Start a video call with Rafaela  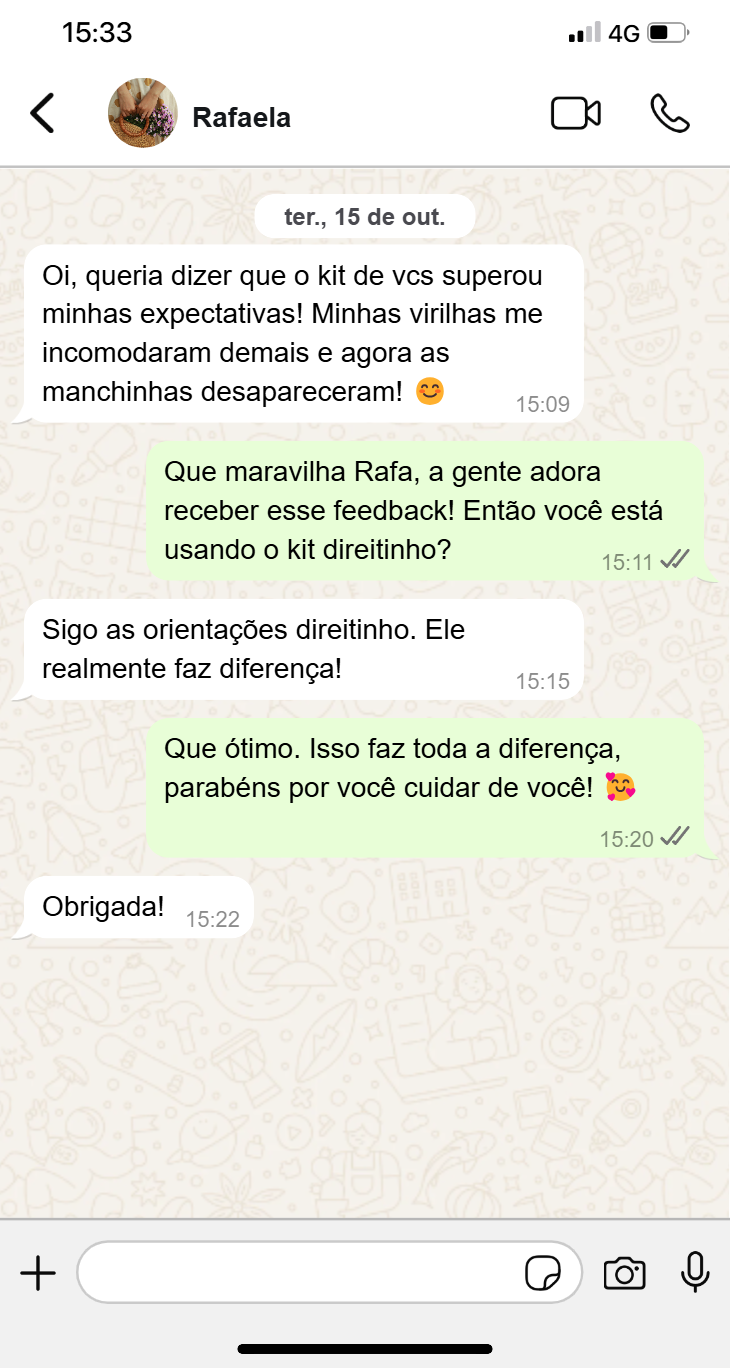576,114
